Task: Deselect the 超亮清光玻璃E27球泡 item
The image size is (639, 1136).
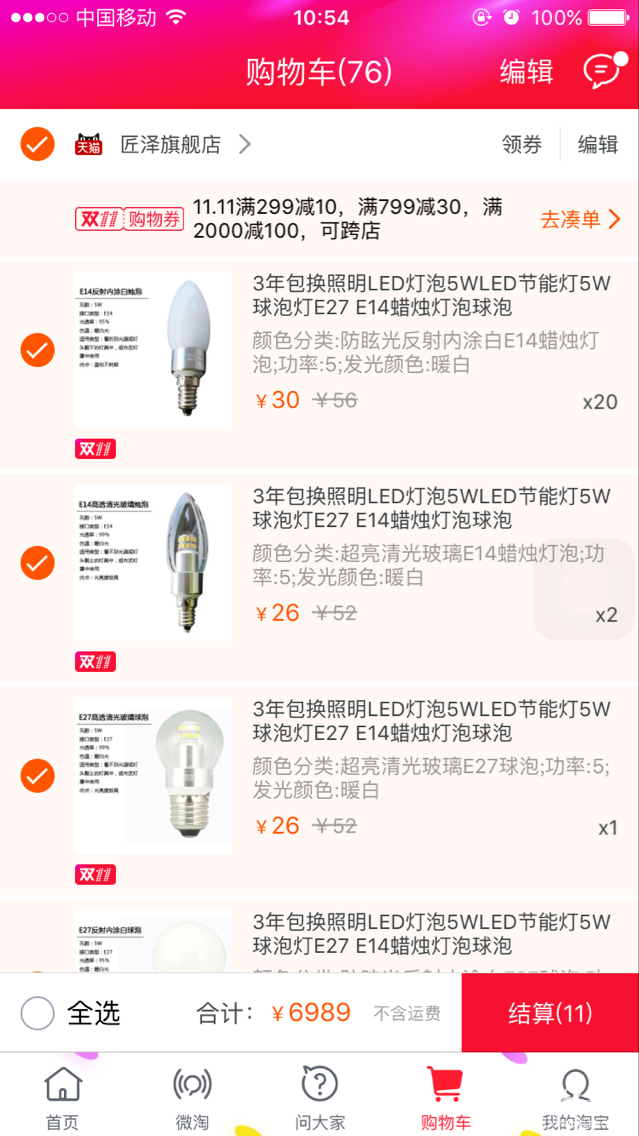Action: [37, 775]
